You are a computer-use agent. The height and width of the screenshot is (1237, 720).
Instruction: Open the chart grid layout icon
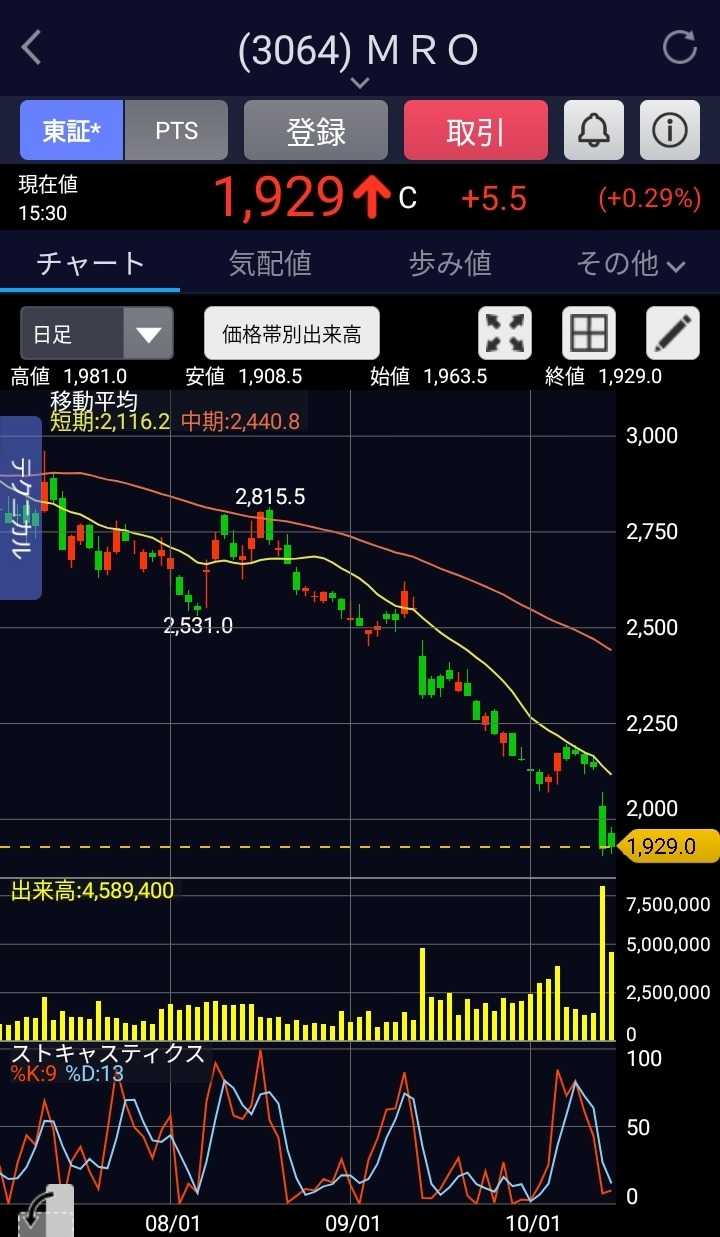click(588, 333)
